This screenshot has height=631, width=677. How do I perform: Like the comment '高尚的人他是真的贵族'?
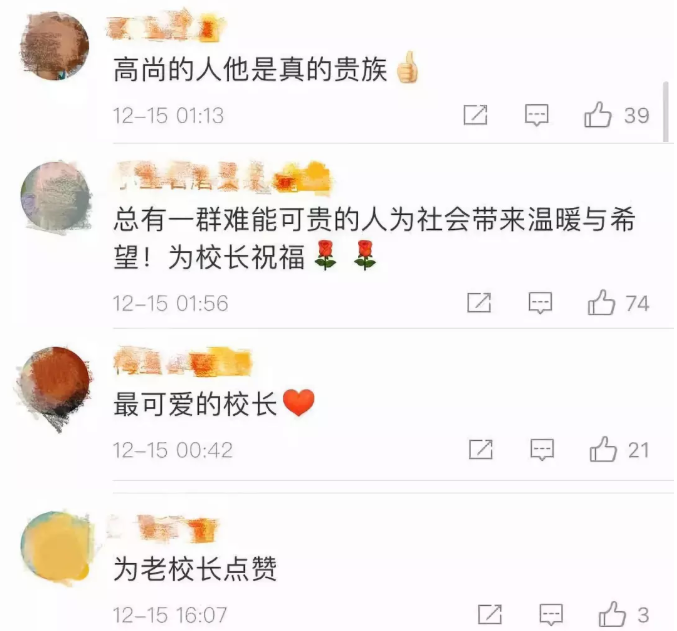[599, 116]
